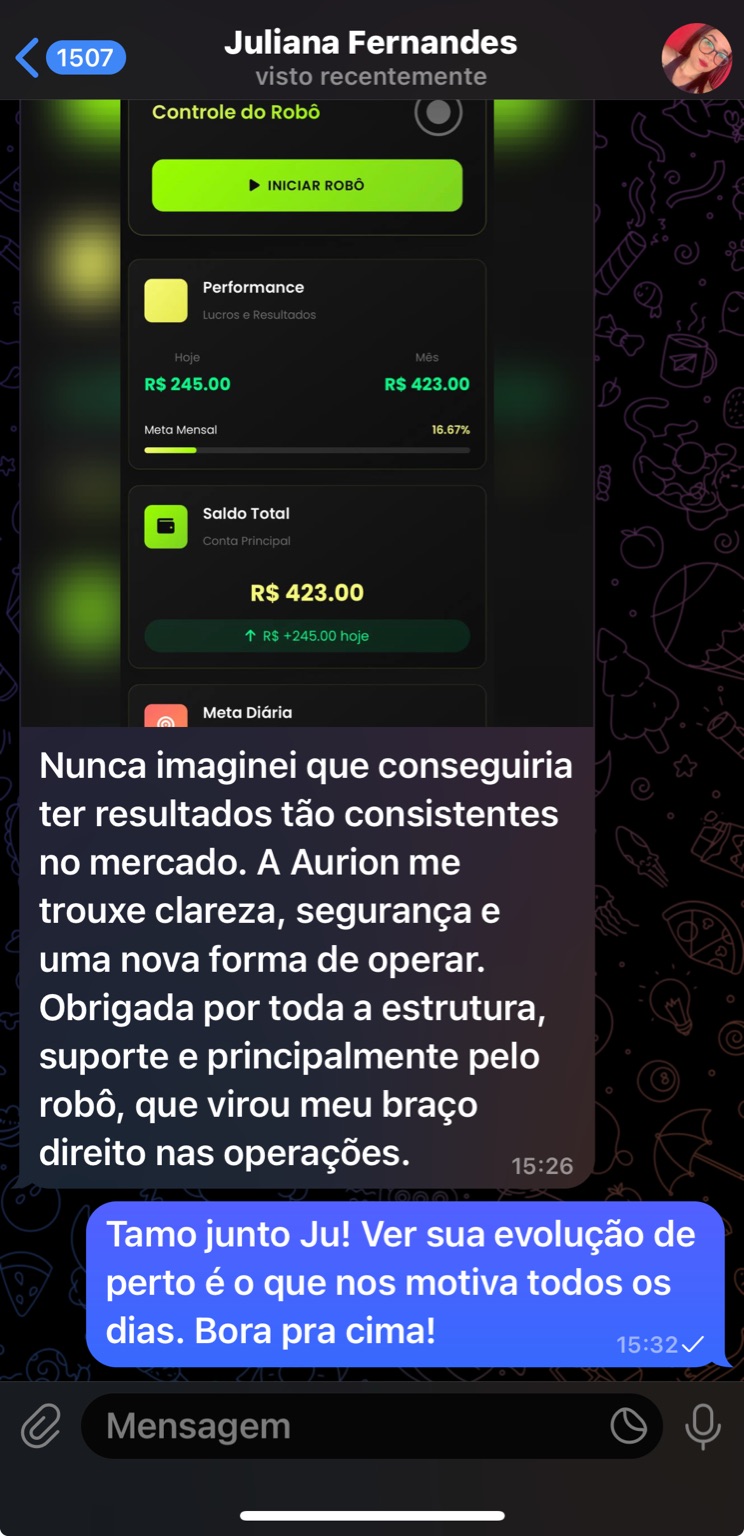Open Juliana Fernandes chat info header

click(371, 58)
